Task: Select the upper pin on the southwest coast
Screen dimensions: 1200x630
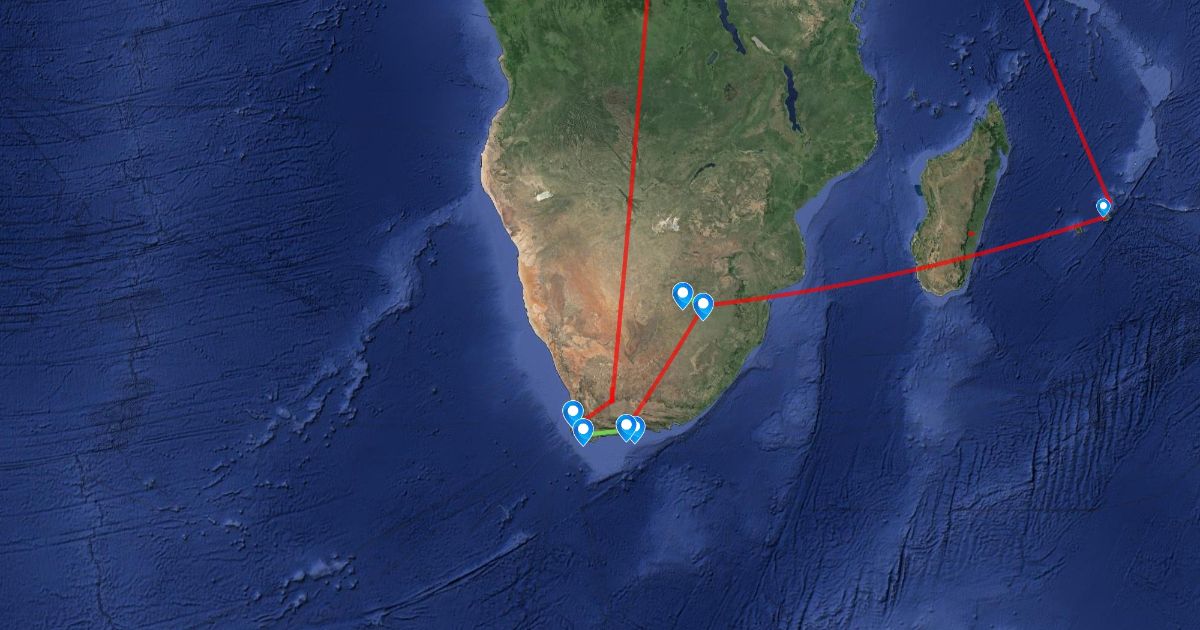Action: [573, 412]
